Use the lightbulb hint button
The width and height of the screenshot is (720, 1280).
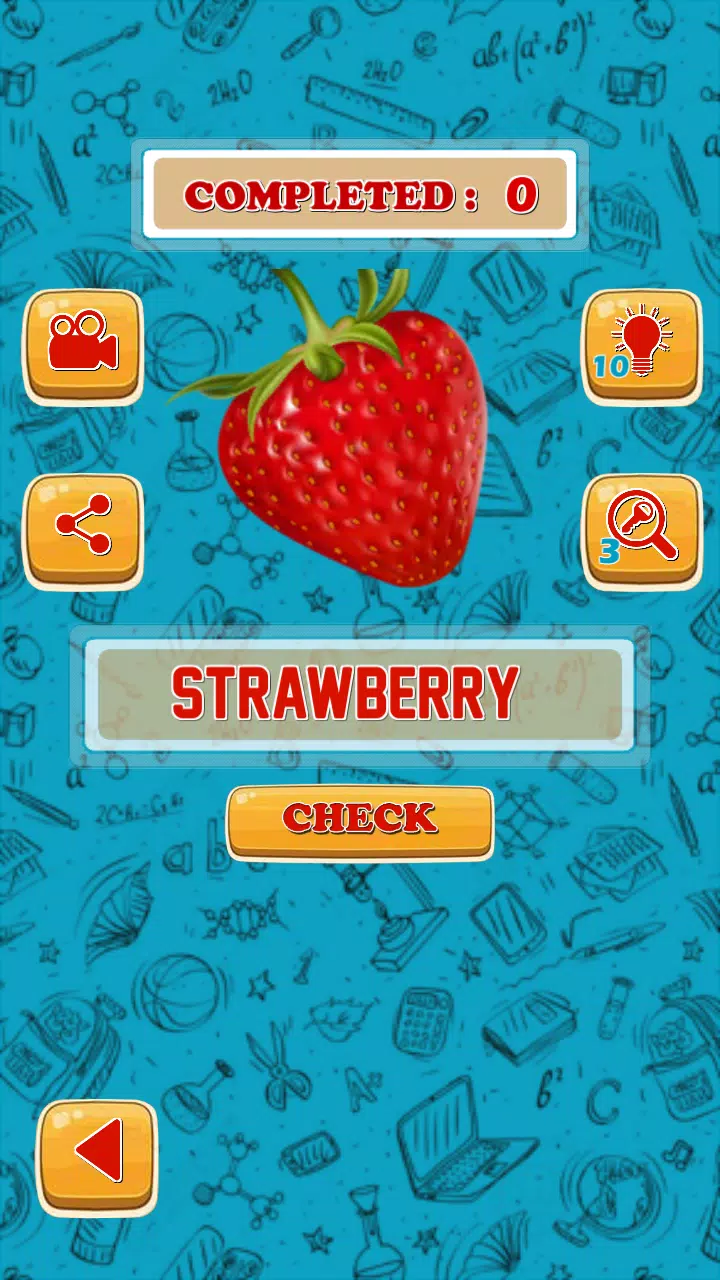coord(642,344)
